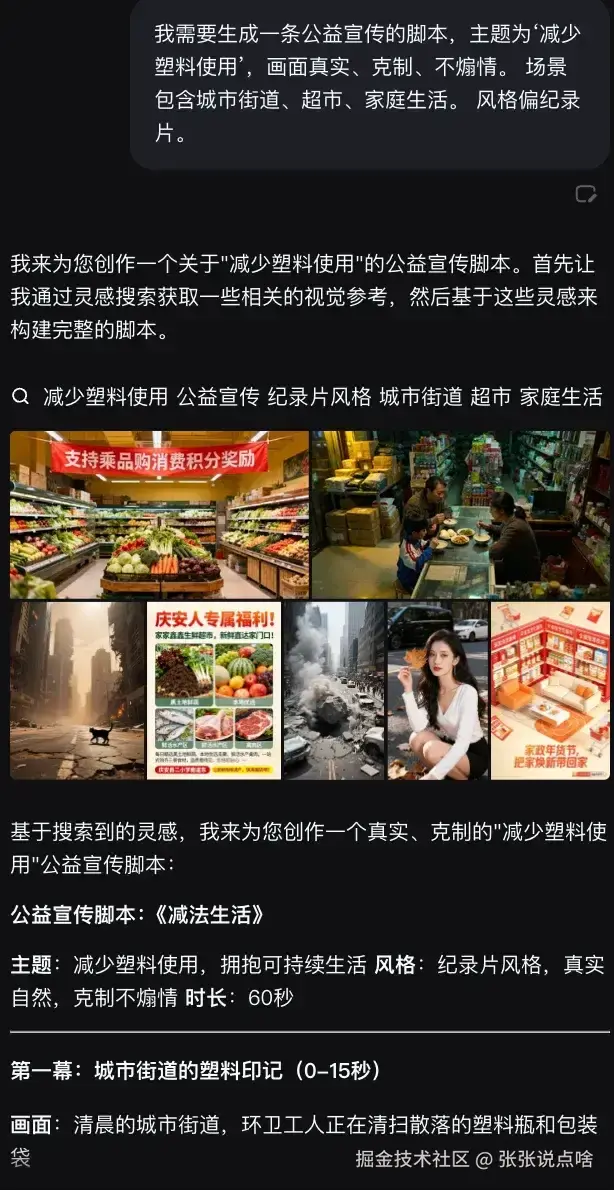This screenshot has height=1190, width=614.
Task: Open the ruined street with cat image
Action: pyautogui.click(x=77, y=690)
